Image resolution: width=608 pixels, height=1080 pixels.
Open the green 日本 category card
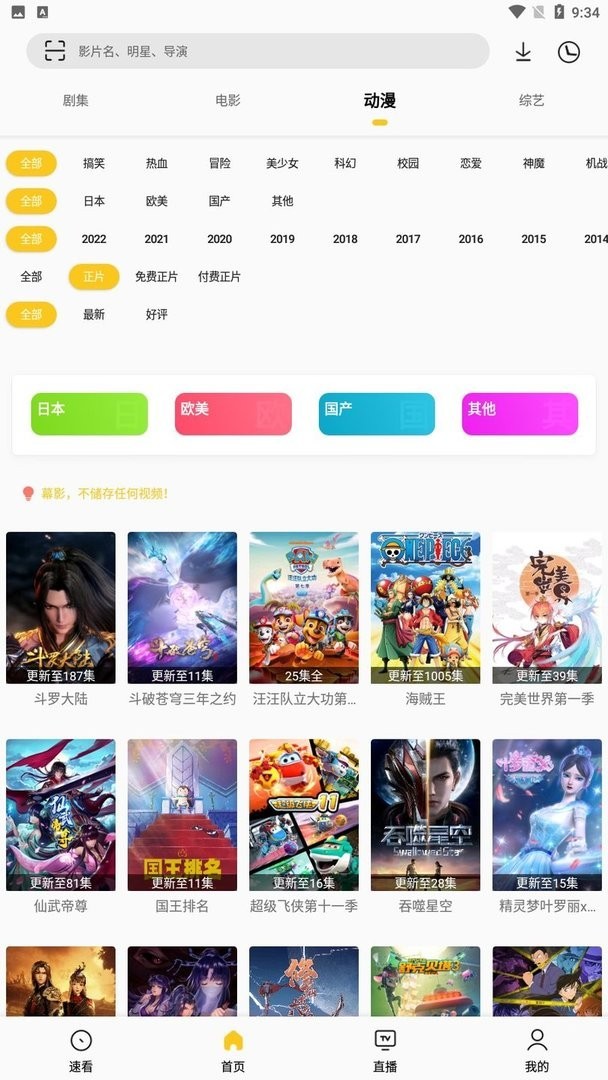click(89, 414)
